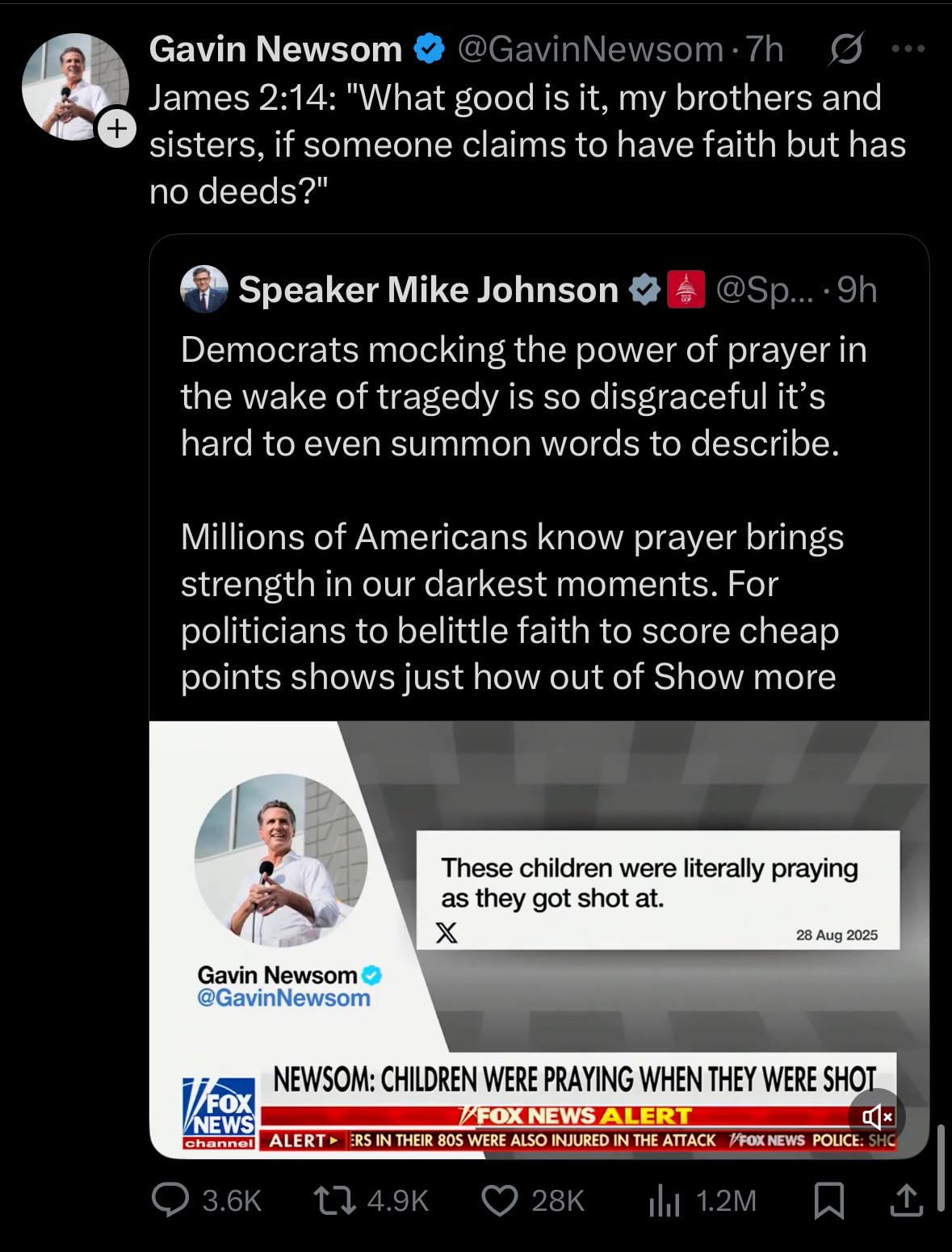Open the Grok explain icon
The width and height of the screenshot is (952, 1252).
click(x=847, y=49)
